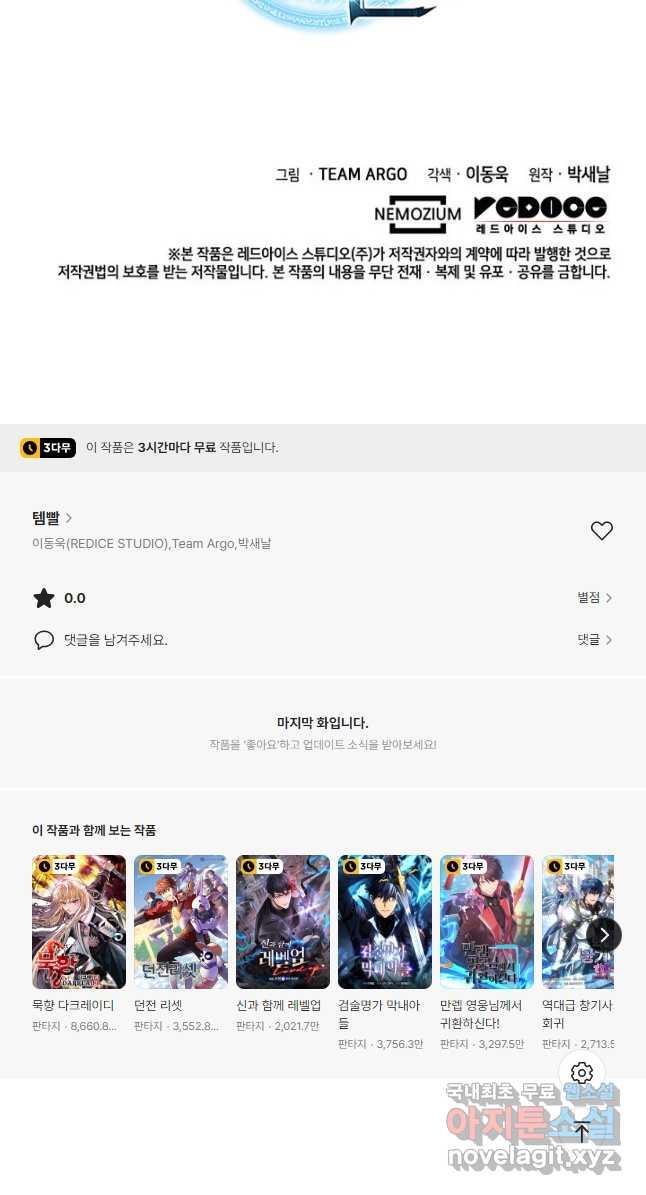Jump back to top with arrow button
The image size is (646, 1195).
[582, 1132]
